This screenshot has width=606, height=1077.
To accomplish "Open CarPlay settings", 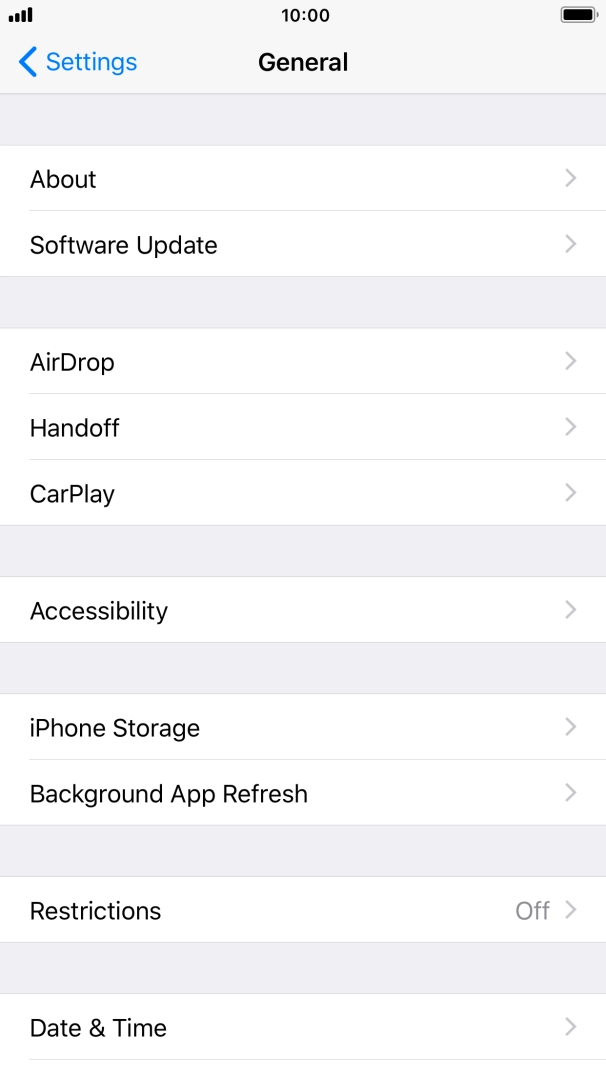I will [x=303, y=493].
